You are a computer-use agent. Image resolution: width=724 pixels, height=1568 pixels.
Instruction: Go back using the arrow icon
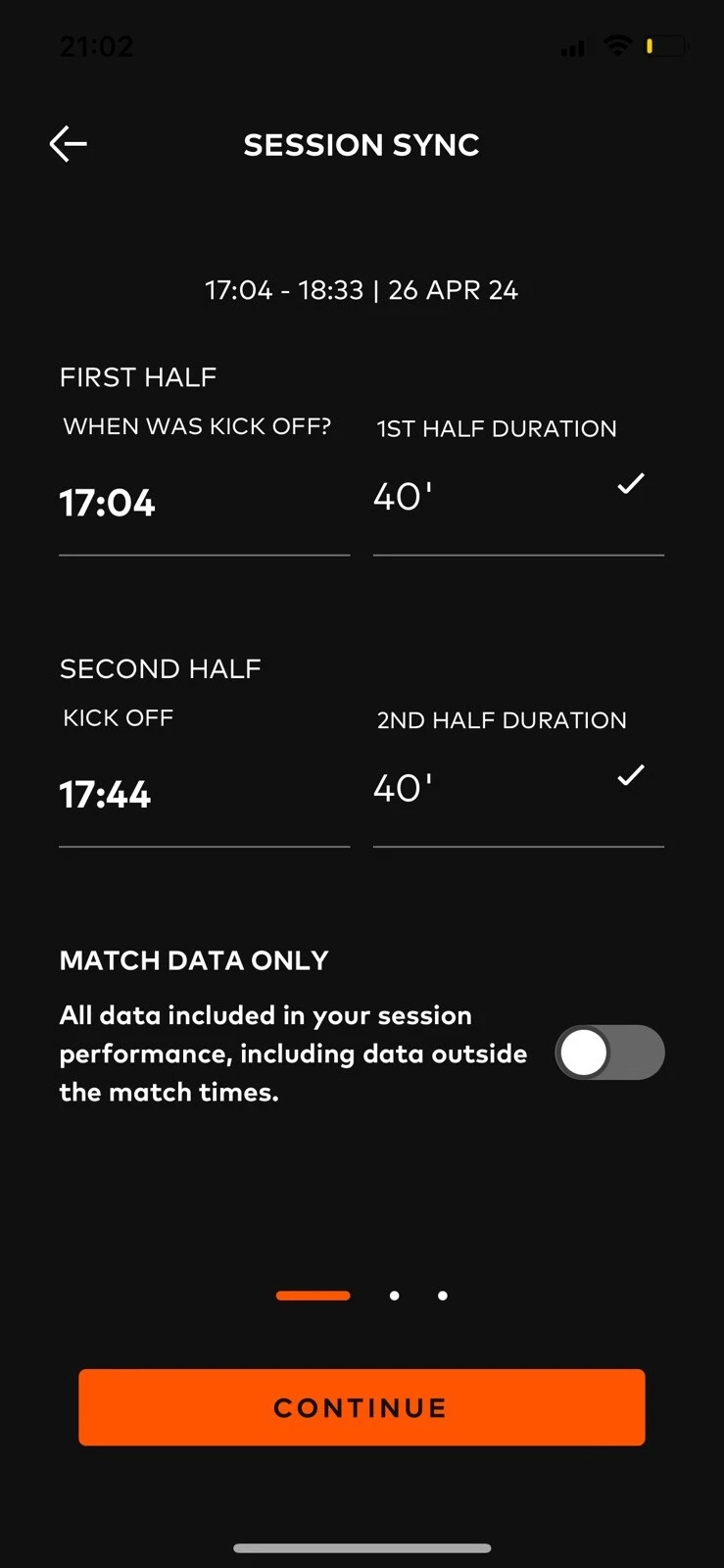coord(69,144)
